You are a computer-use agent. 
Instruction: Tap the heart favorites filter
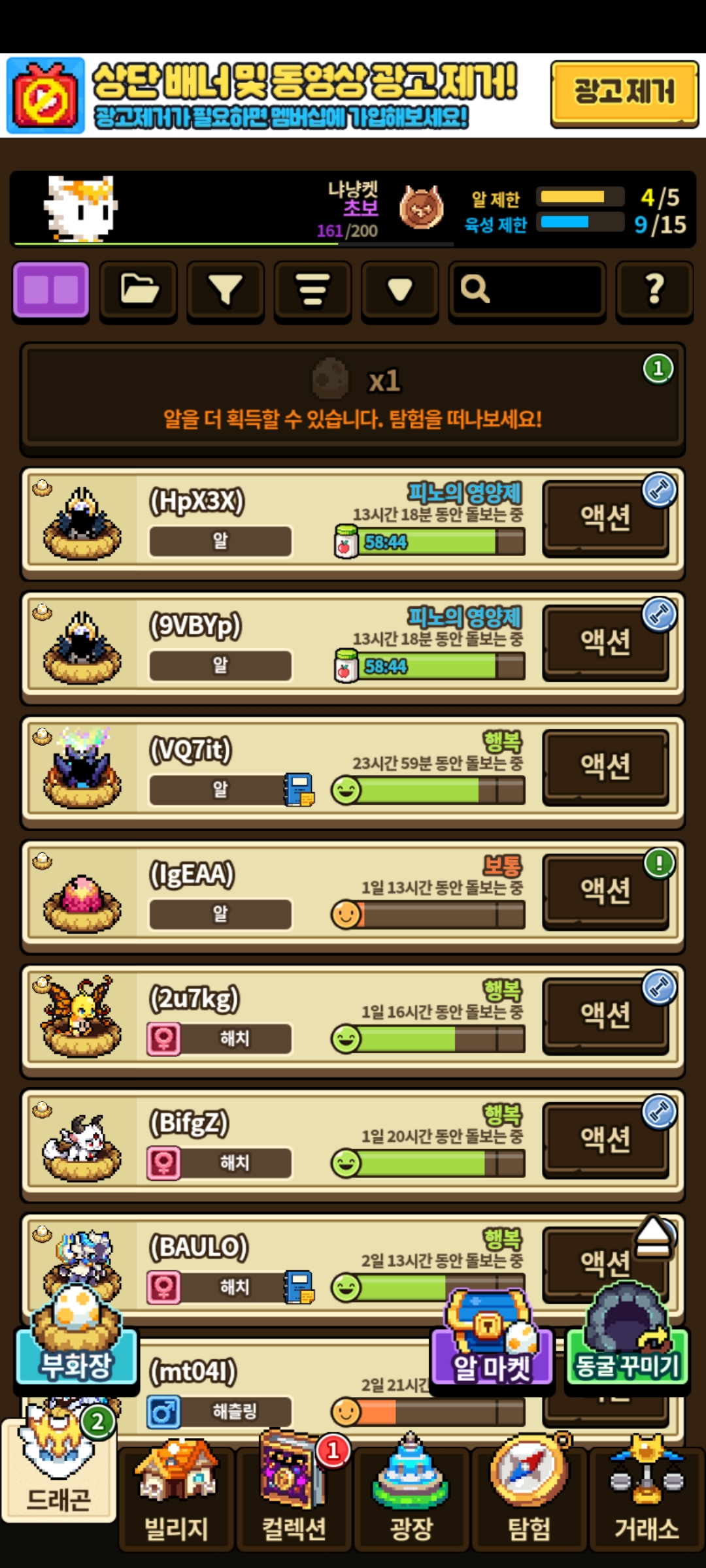[x=399, y=289]
